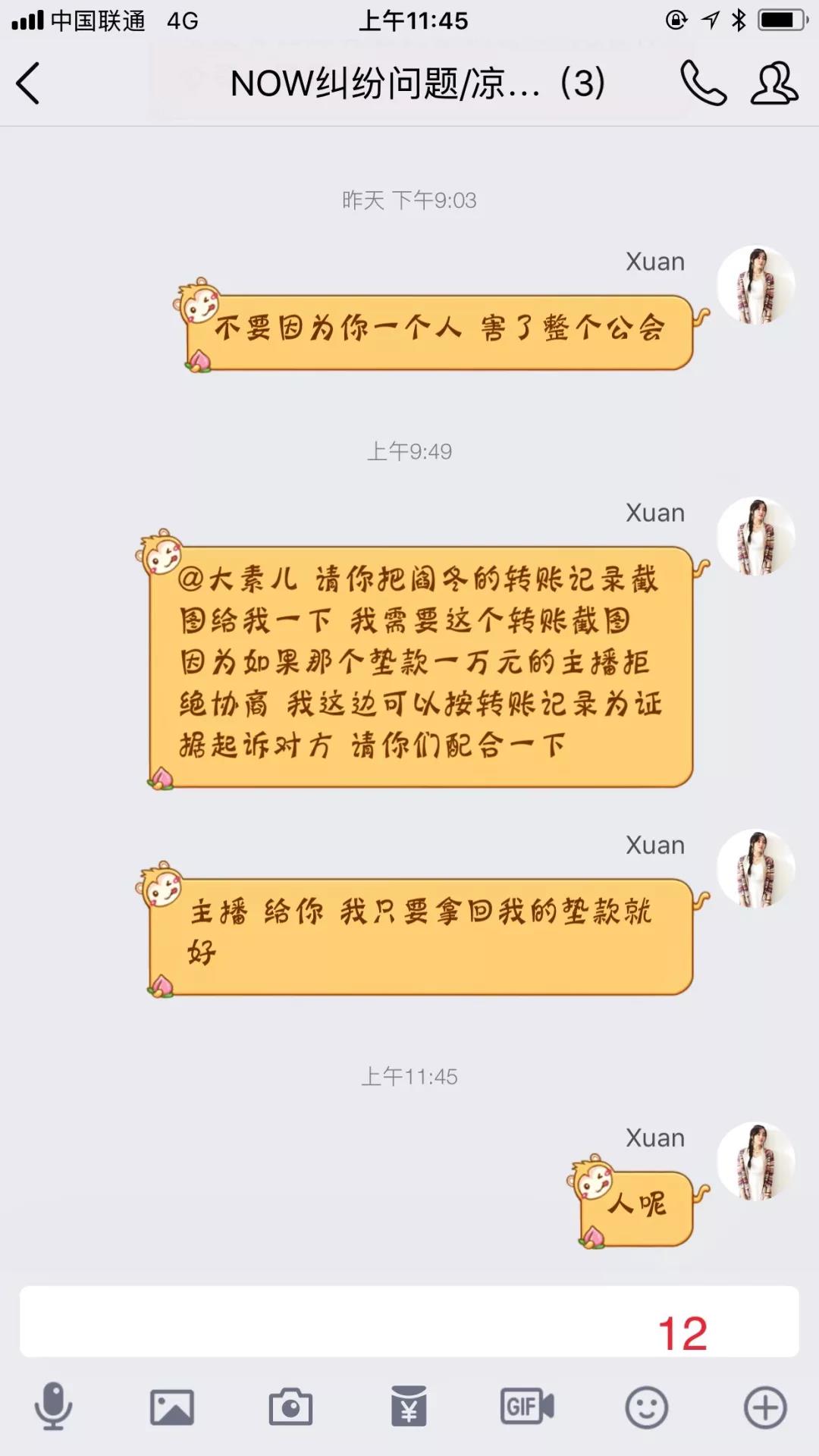Open the GIF video recorder
This screenshot has height=1456, width=819.
tap(527, 1407)
